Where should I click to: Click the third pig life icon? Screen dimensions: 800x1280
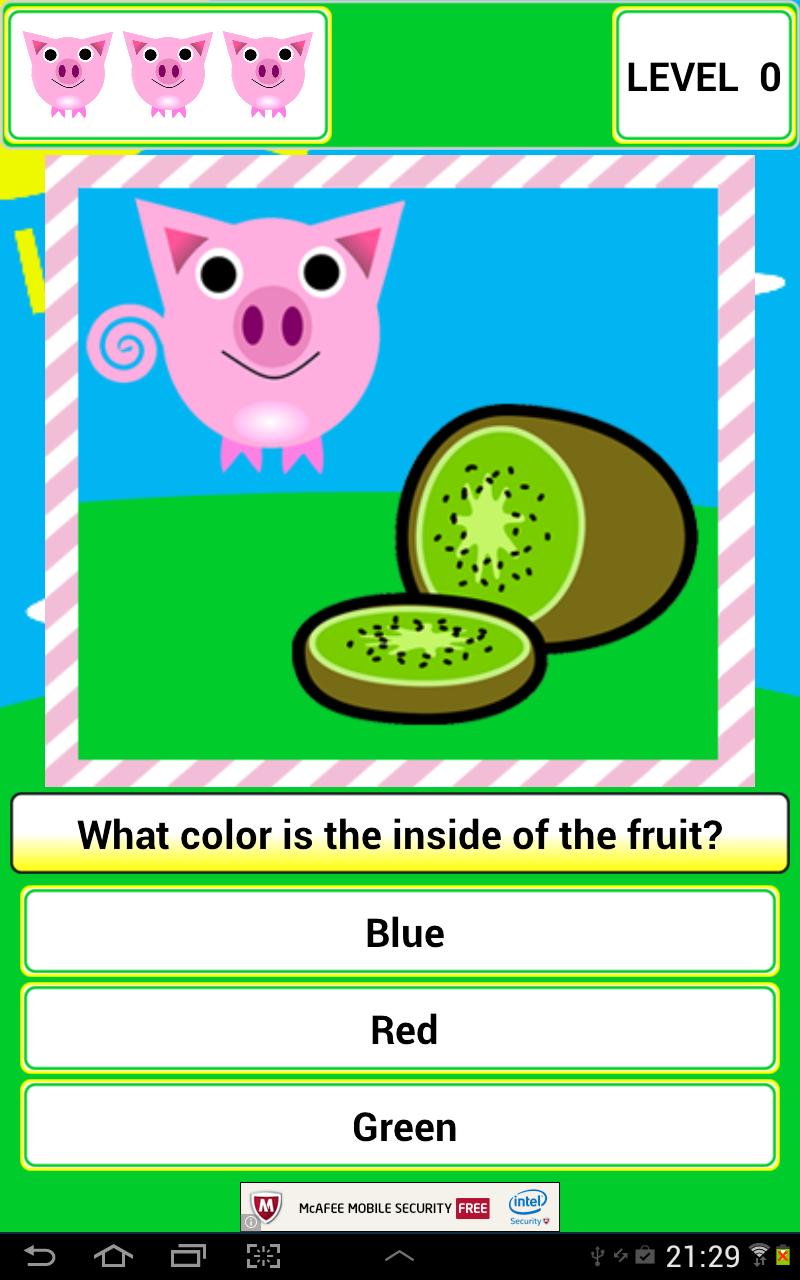268,73
